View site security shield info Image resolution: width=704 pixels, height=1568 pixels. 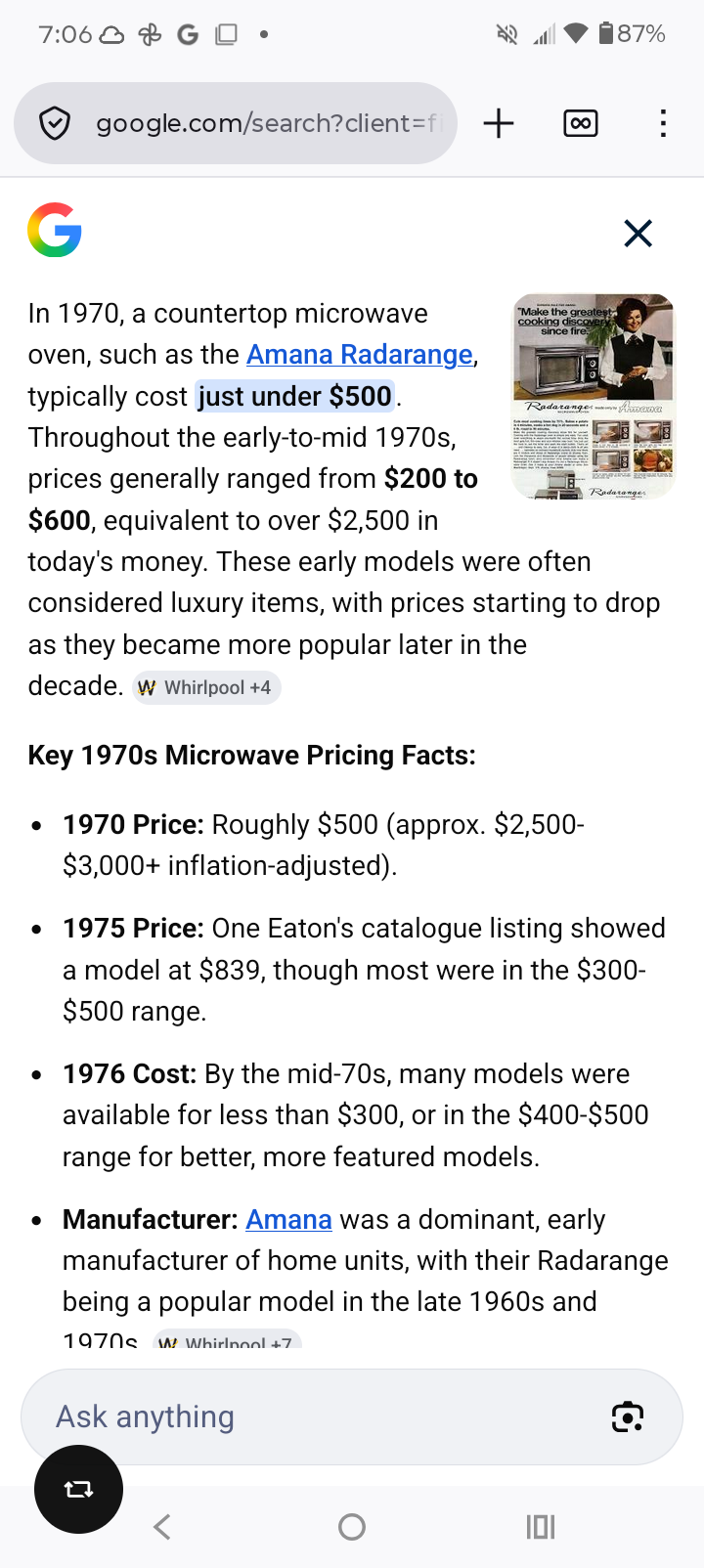pyautogui.click(x=55, y=124)
